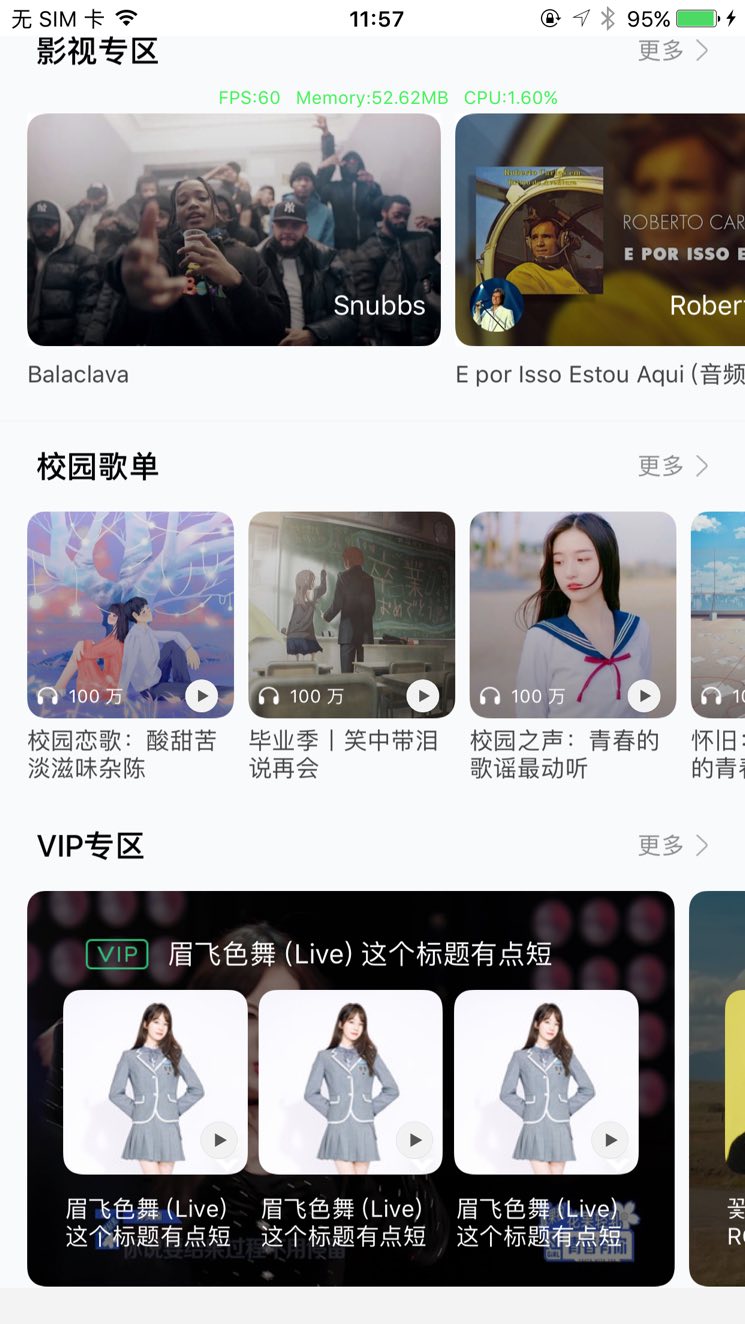Play the 校园之声 playlist
Screen dimensions: 745x1324
coord(643,696)
